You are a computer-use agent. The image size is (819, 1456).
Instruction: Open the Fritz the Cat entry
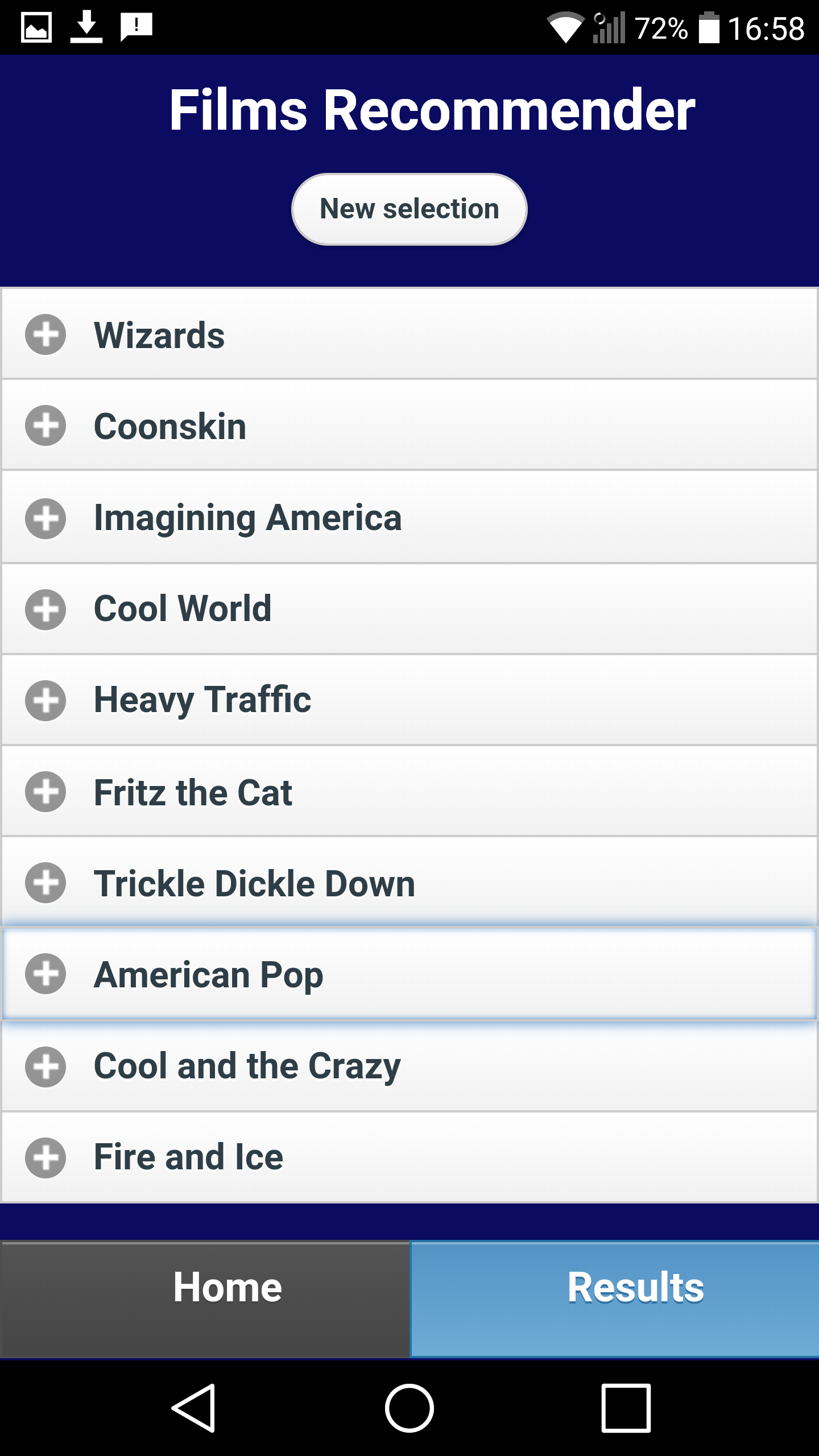[x=409, y=791]
